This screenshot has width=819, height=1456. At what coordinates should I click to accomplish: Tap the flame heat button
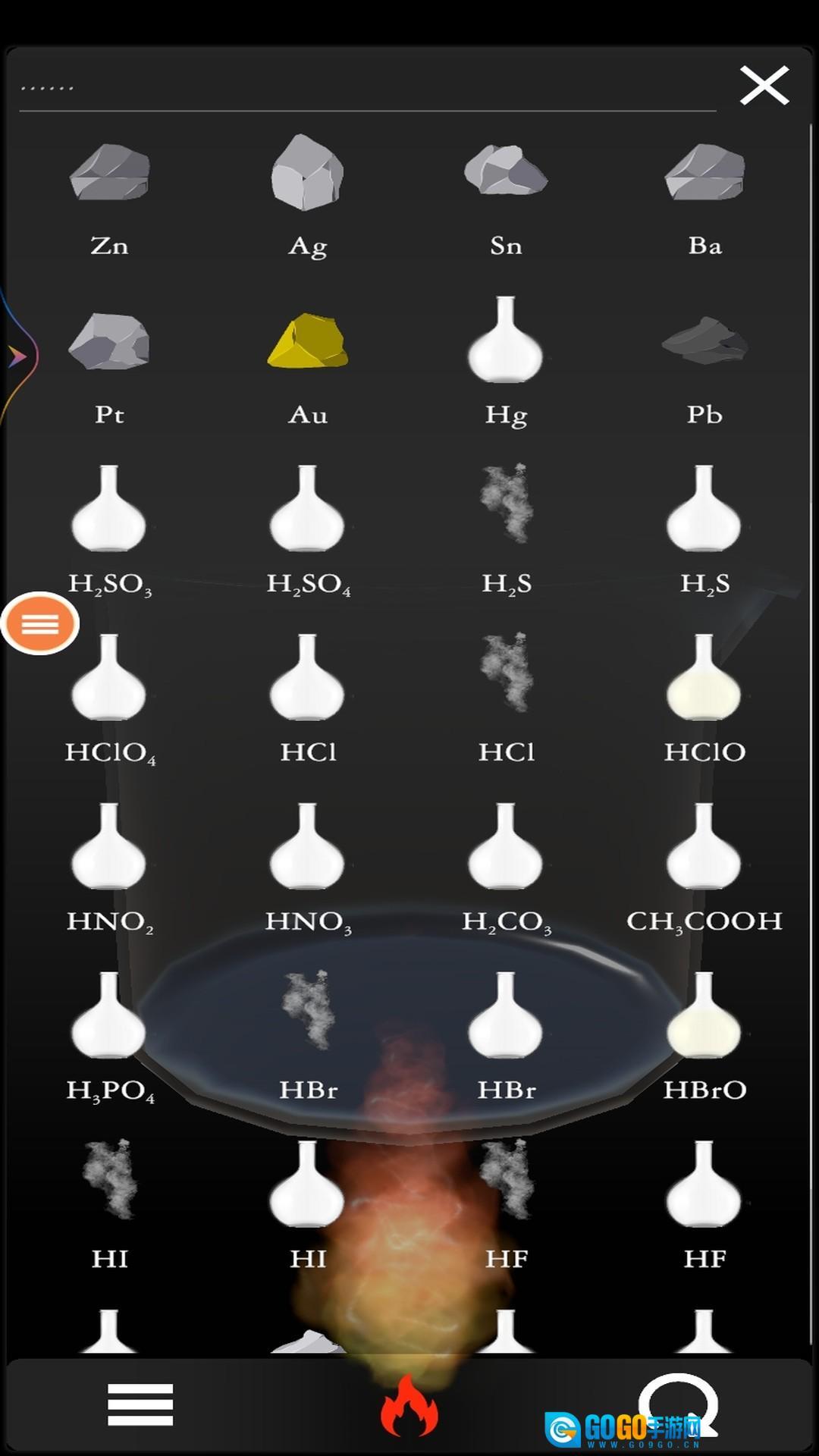tap(409, 1407)
